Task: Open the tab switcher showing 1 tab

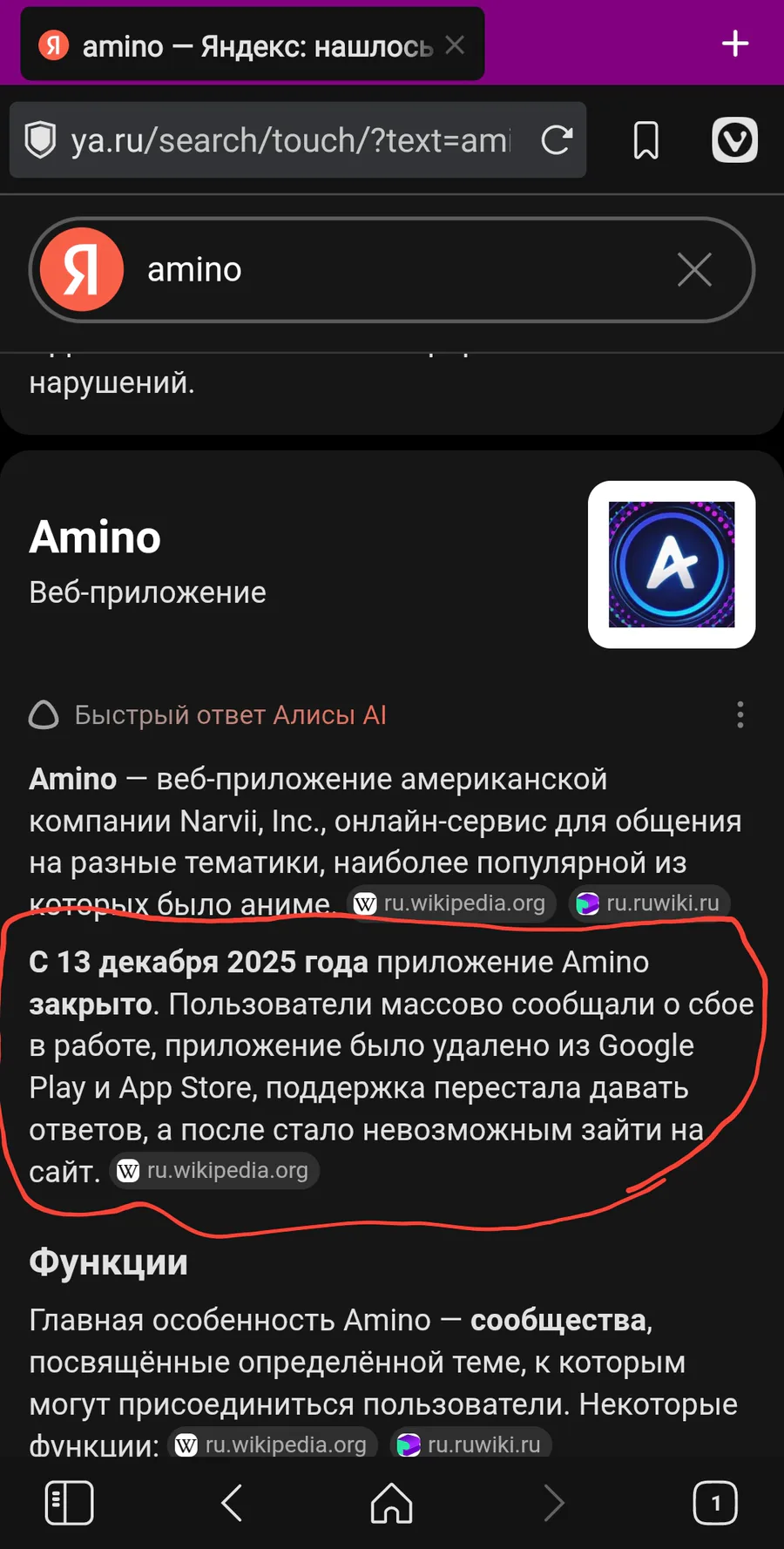Action: pyautogui.click(x=715, y=1503)
